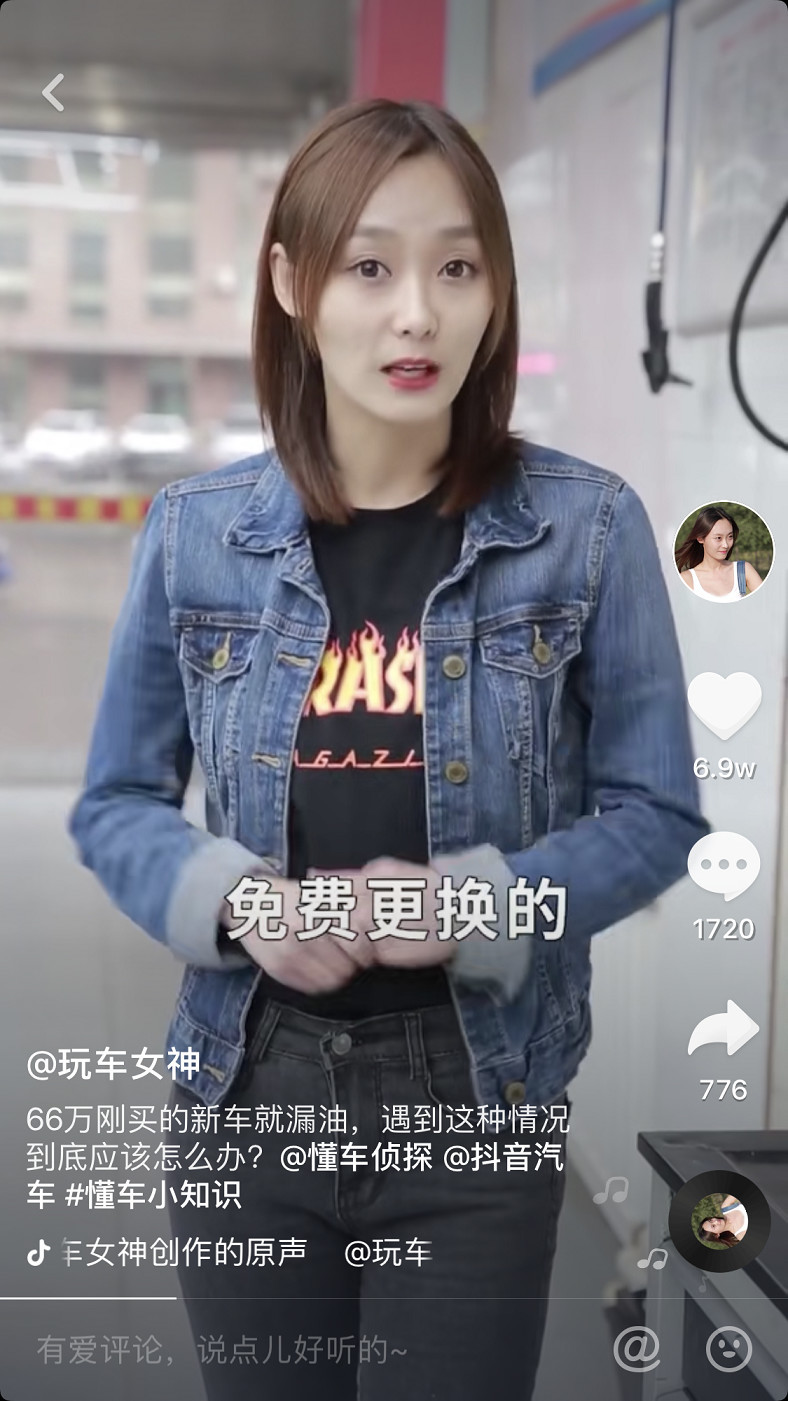Image resolution: width=788 pixels, height=1401 pixels.
Task: Open the comments with 1720 replies
Action: pyautogui.click(x=724, y=866)
